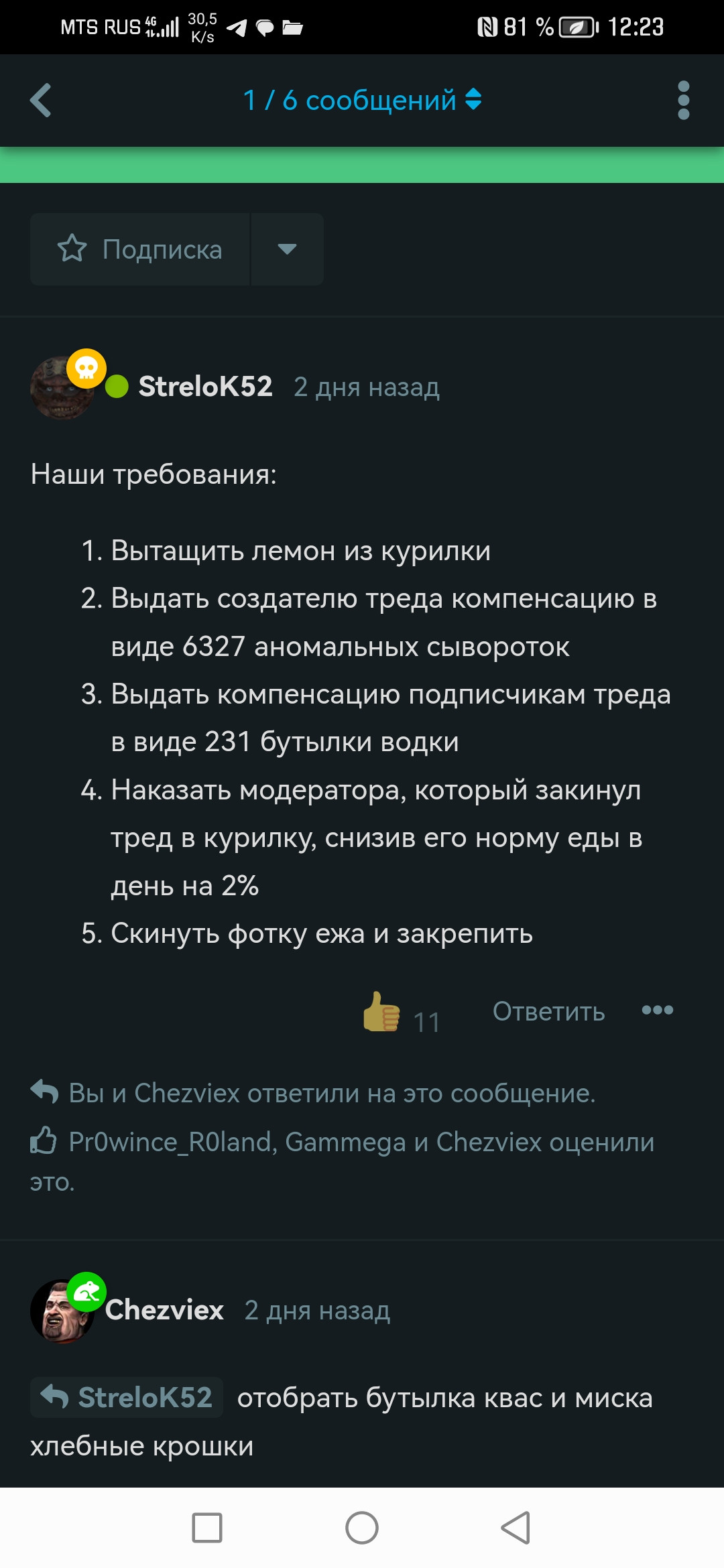
Task: Tap StreloK52's avatar picture
Action: pos(62,389)
